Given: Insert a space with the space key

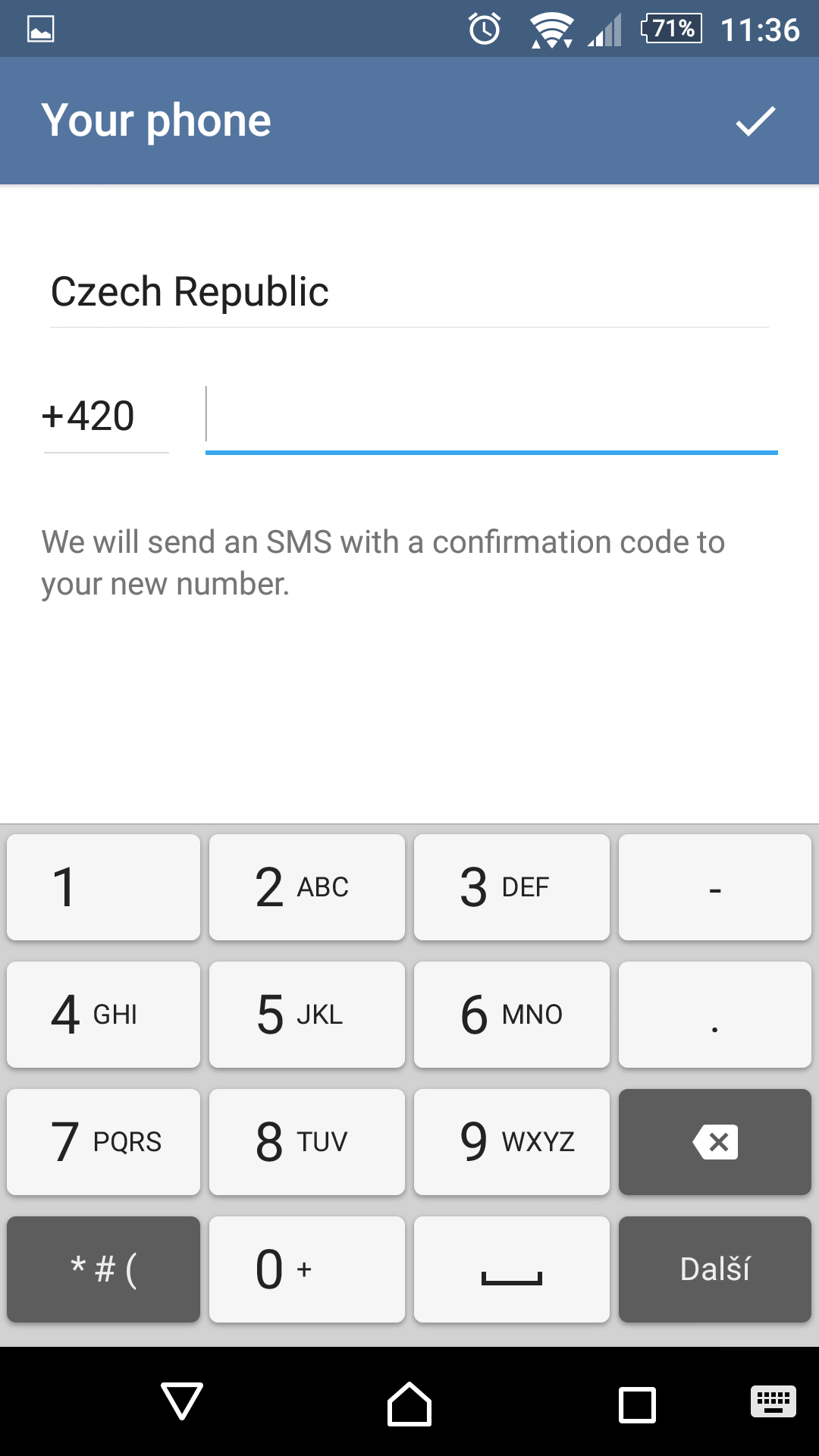Looking at the screenshot, I should (x=512, y=1269).
